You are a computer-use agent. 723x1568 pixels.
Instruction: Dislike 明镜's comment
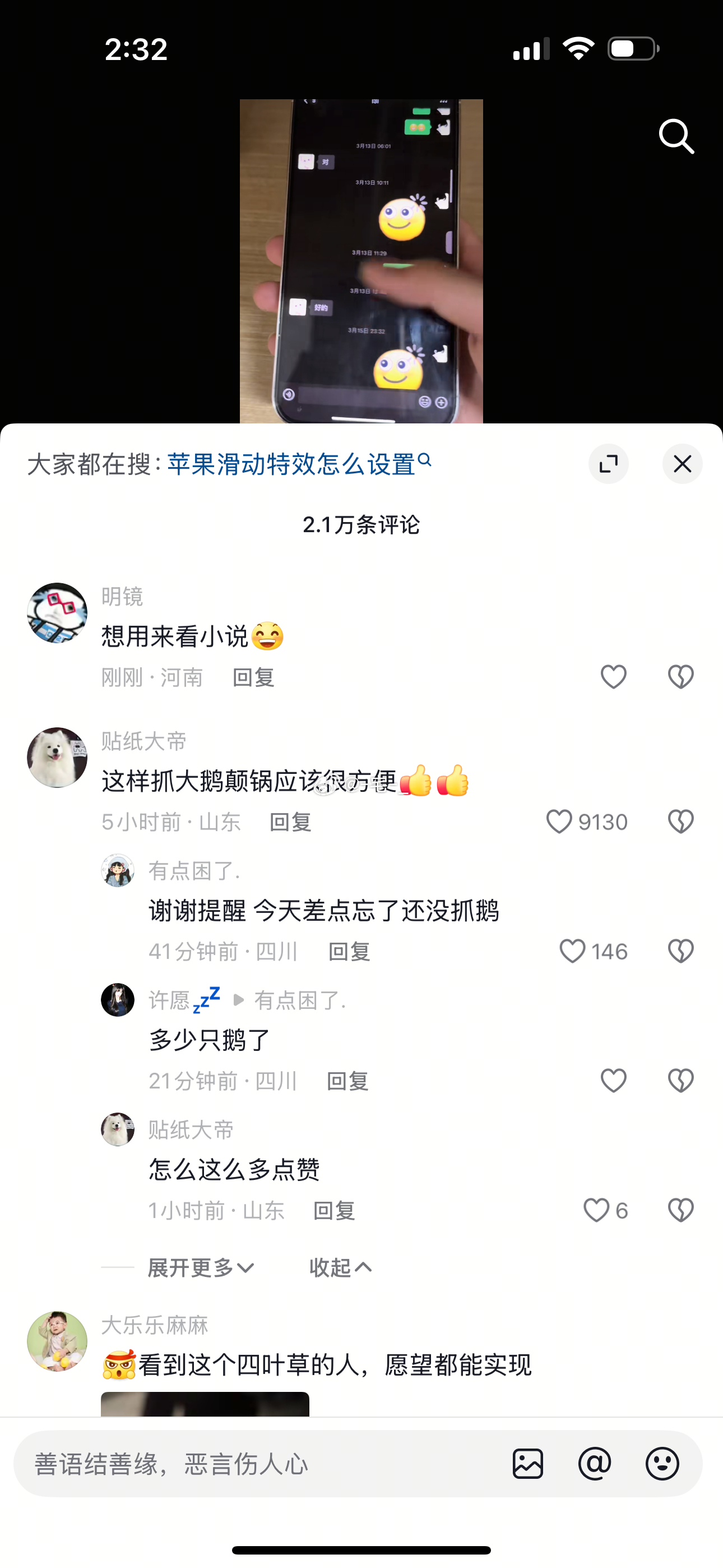pos(680,677)
